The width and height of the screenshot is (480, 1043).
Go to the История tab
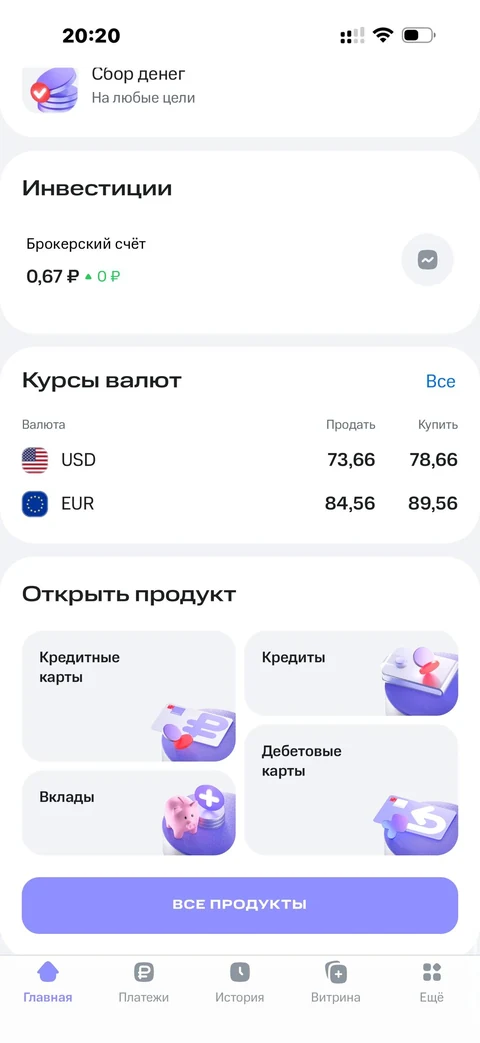pyautogui.click(x=240, y=982)
